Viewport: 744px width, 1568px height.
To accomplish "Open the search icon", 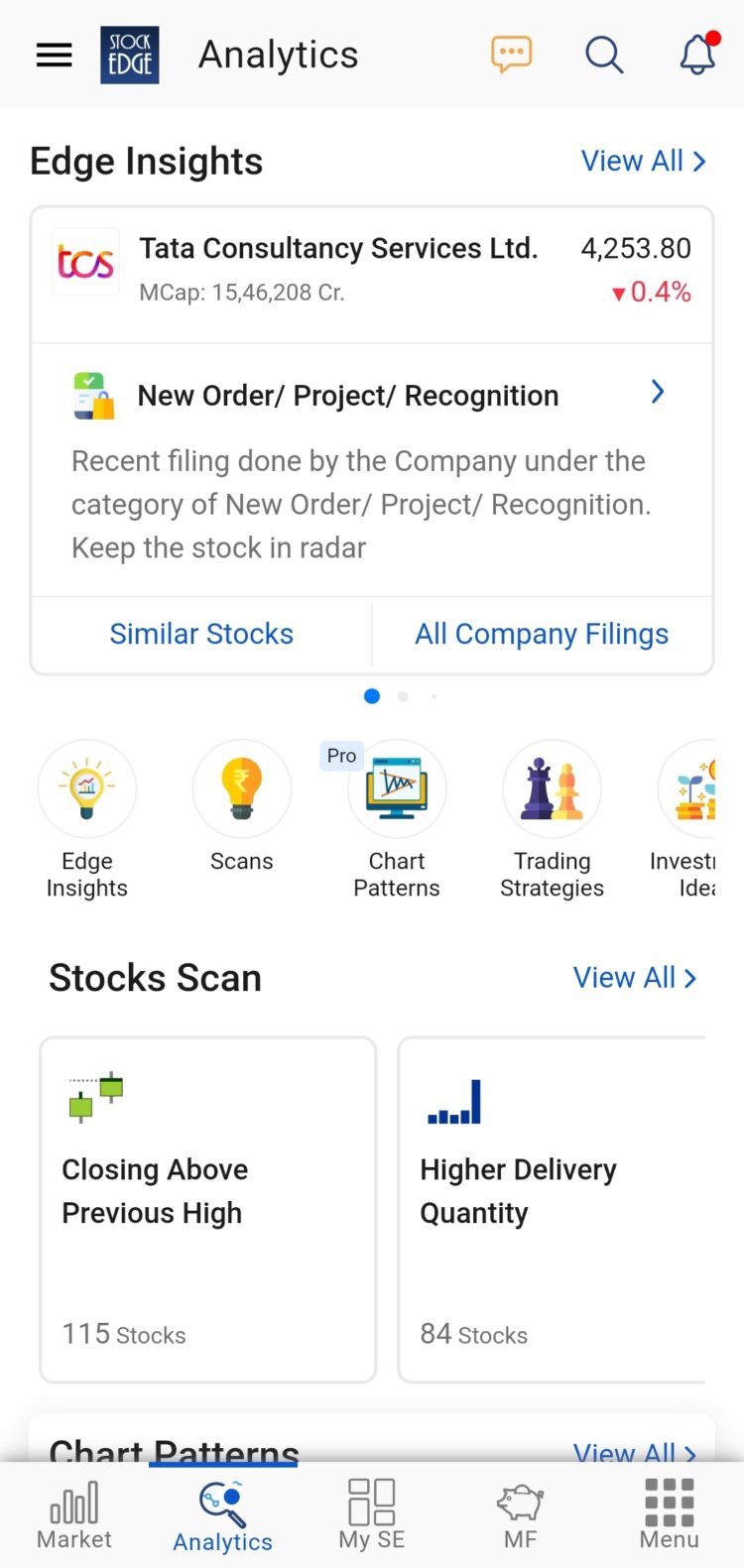I will coord(604,55).
